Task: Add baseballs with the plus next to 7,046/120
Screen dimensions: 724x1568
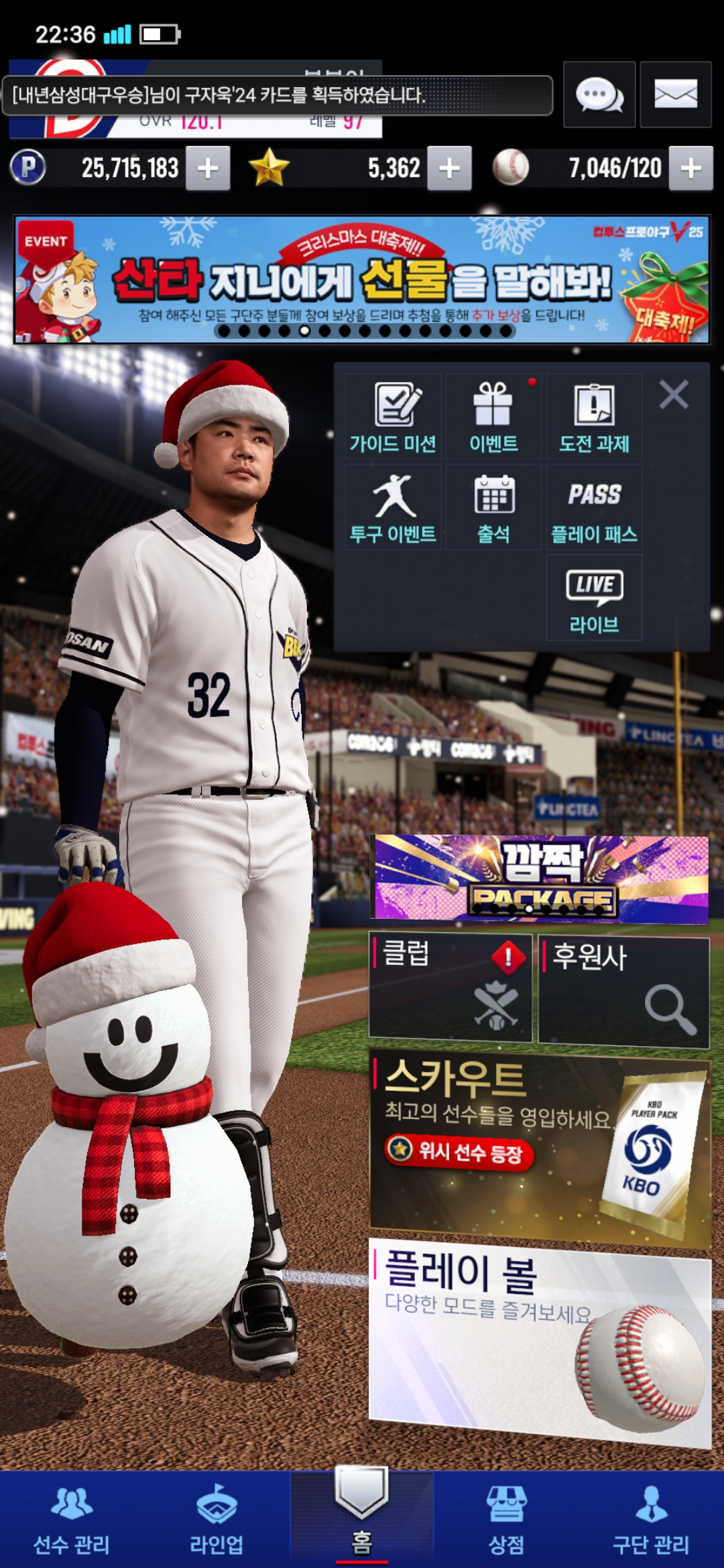Action: click(x=690, y=168)
